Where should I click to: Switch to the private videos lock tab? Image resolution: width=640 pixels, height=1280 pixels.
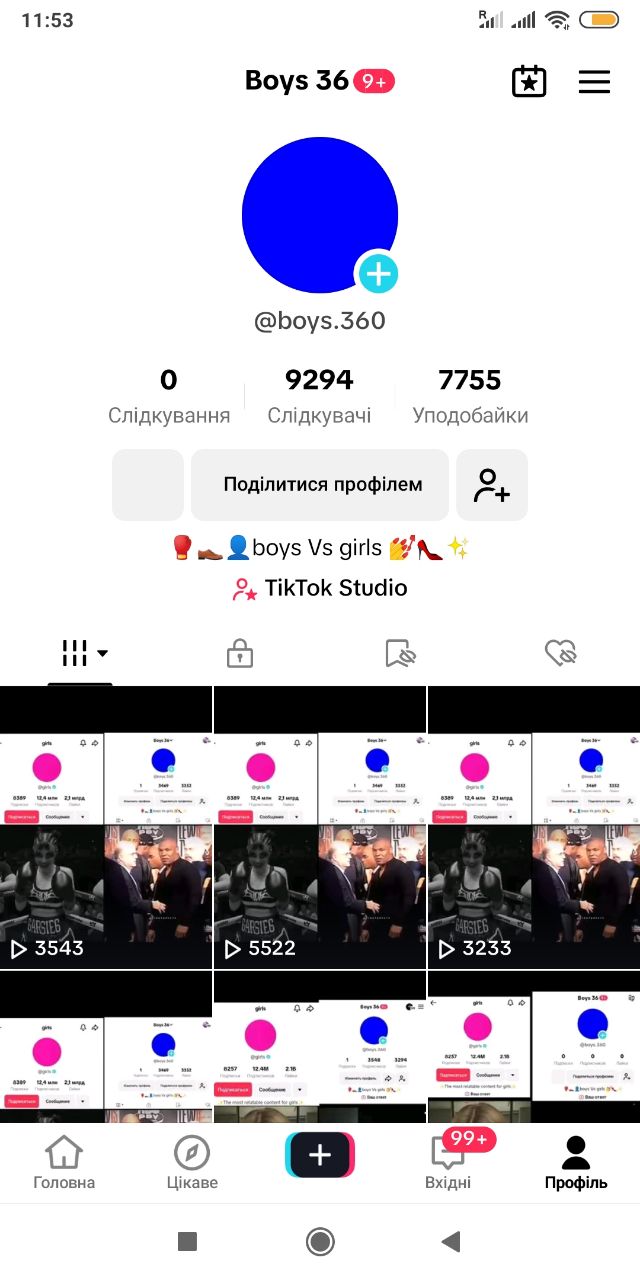click(x=240, y=654)
